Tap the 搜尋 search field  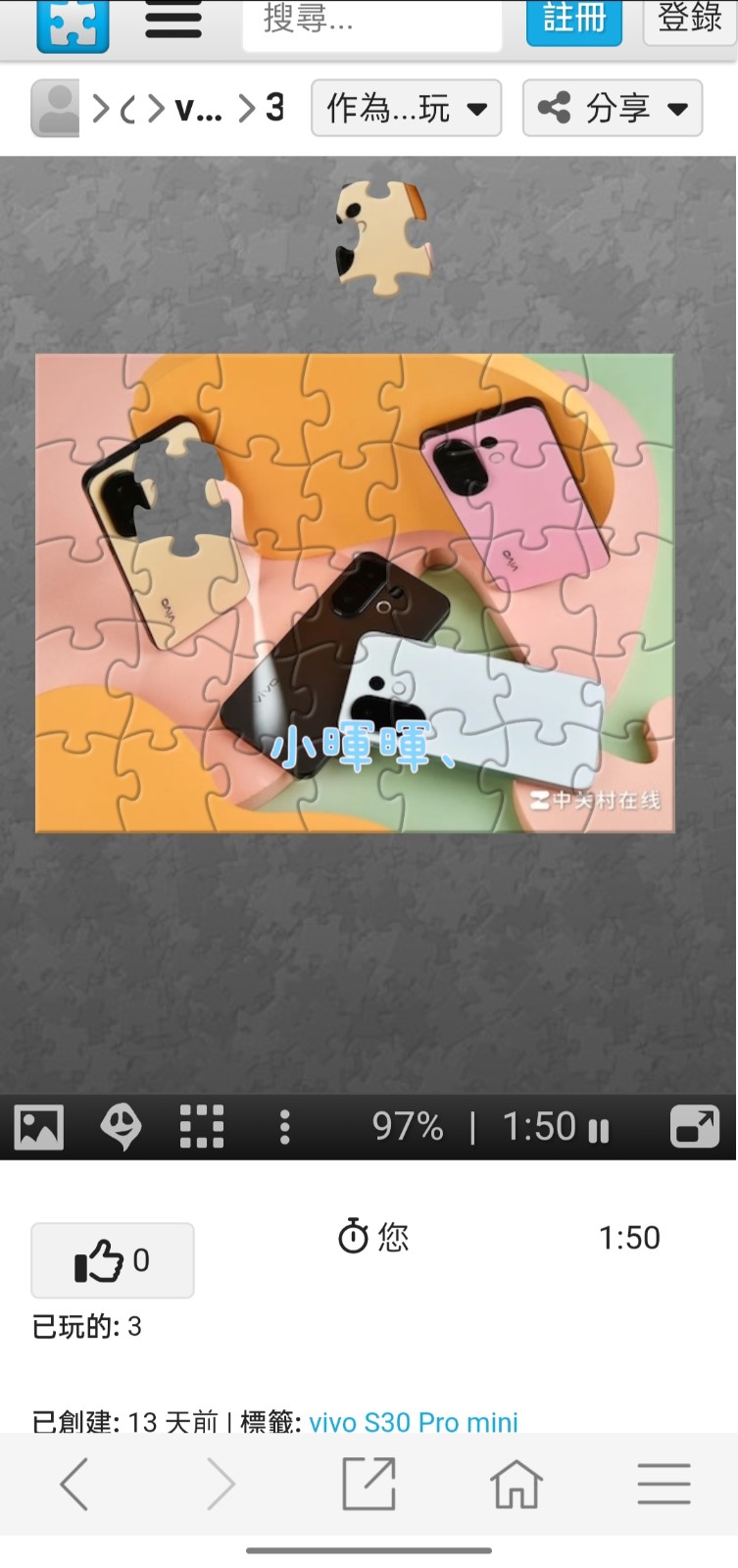(372, 24)
